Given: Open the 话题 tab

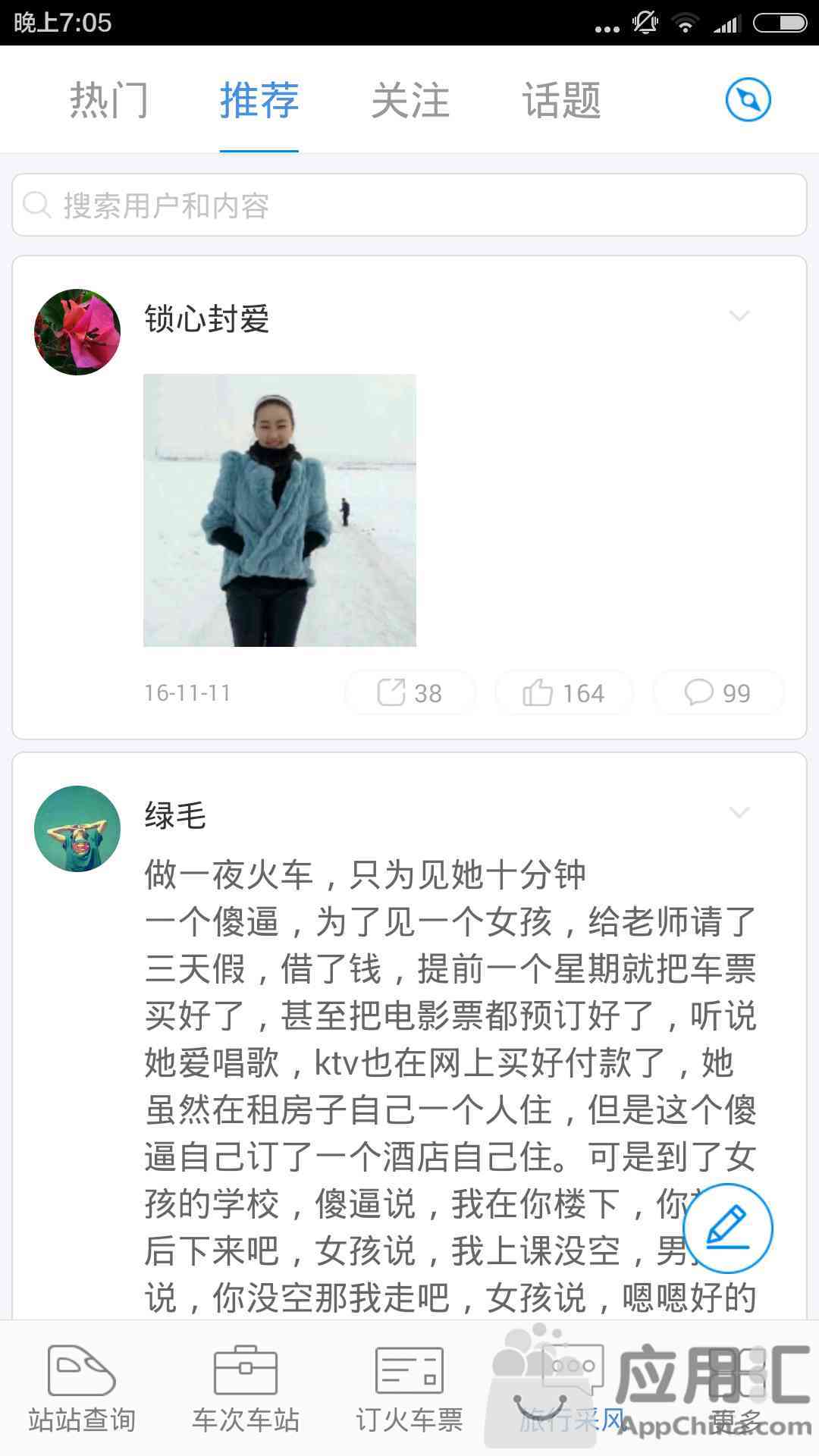Looking at the screenshot, I should pyautogui.click(x=561, y=100).
